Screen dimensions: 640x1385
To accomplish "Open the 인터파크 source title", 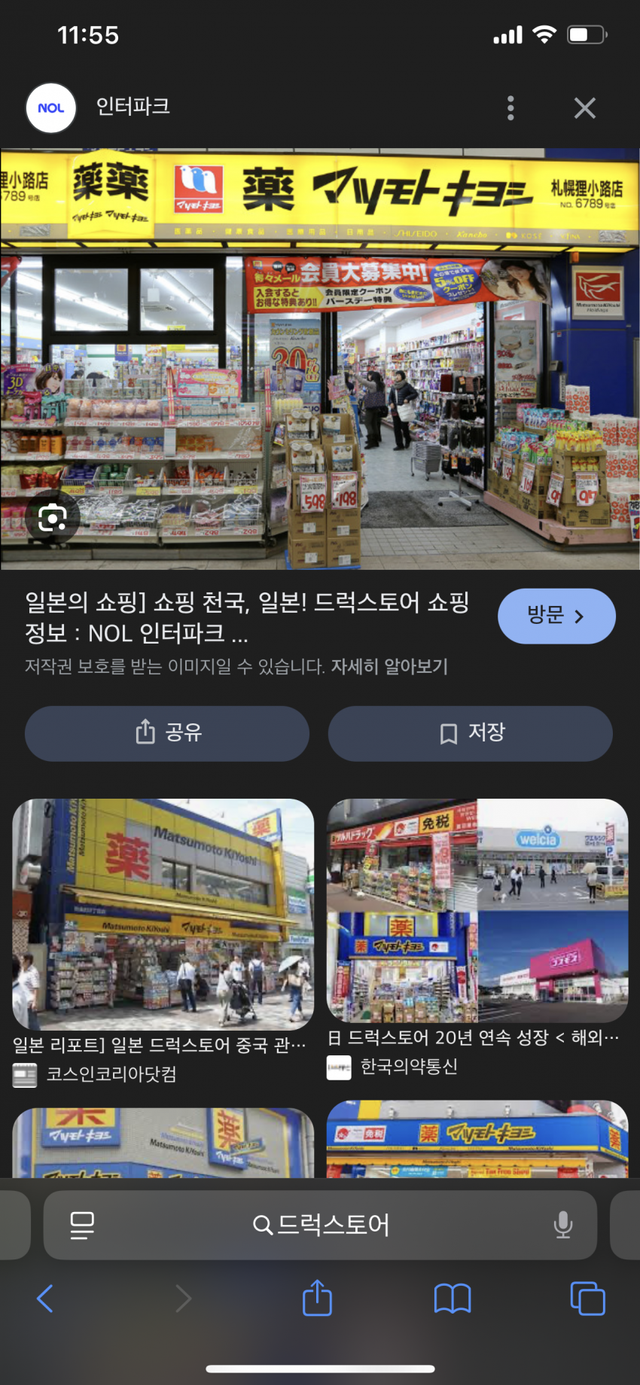I will [132, 106].
